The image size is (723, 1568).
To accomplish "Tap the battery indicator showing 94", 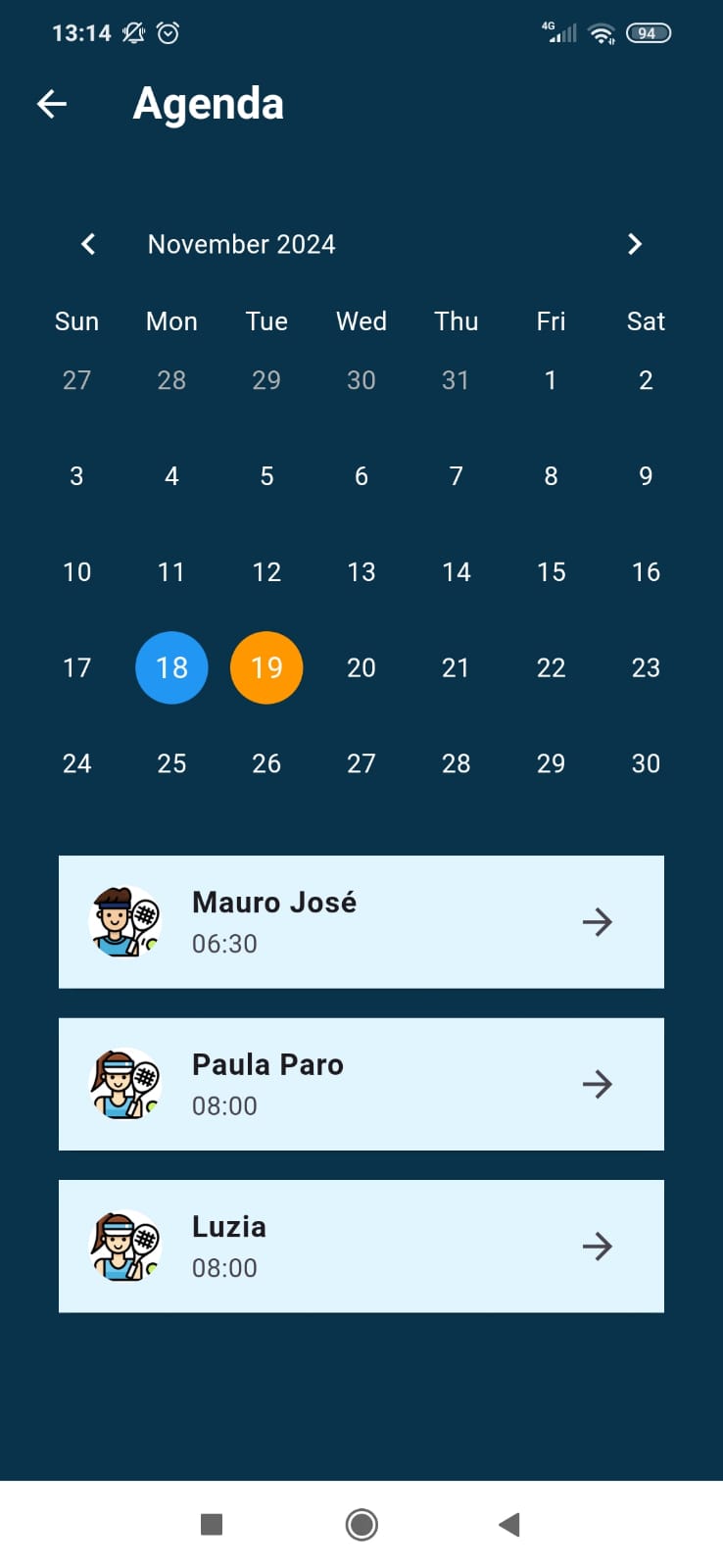I will [x=647, y=32].
